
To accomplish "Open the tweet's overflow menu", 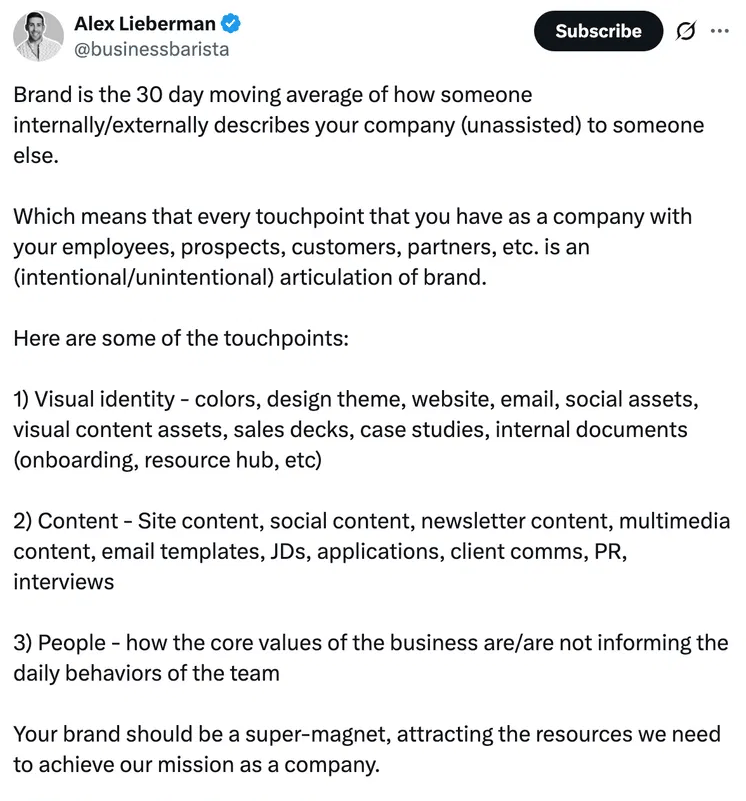I will click(719, 31).
